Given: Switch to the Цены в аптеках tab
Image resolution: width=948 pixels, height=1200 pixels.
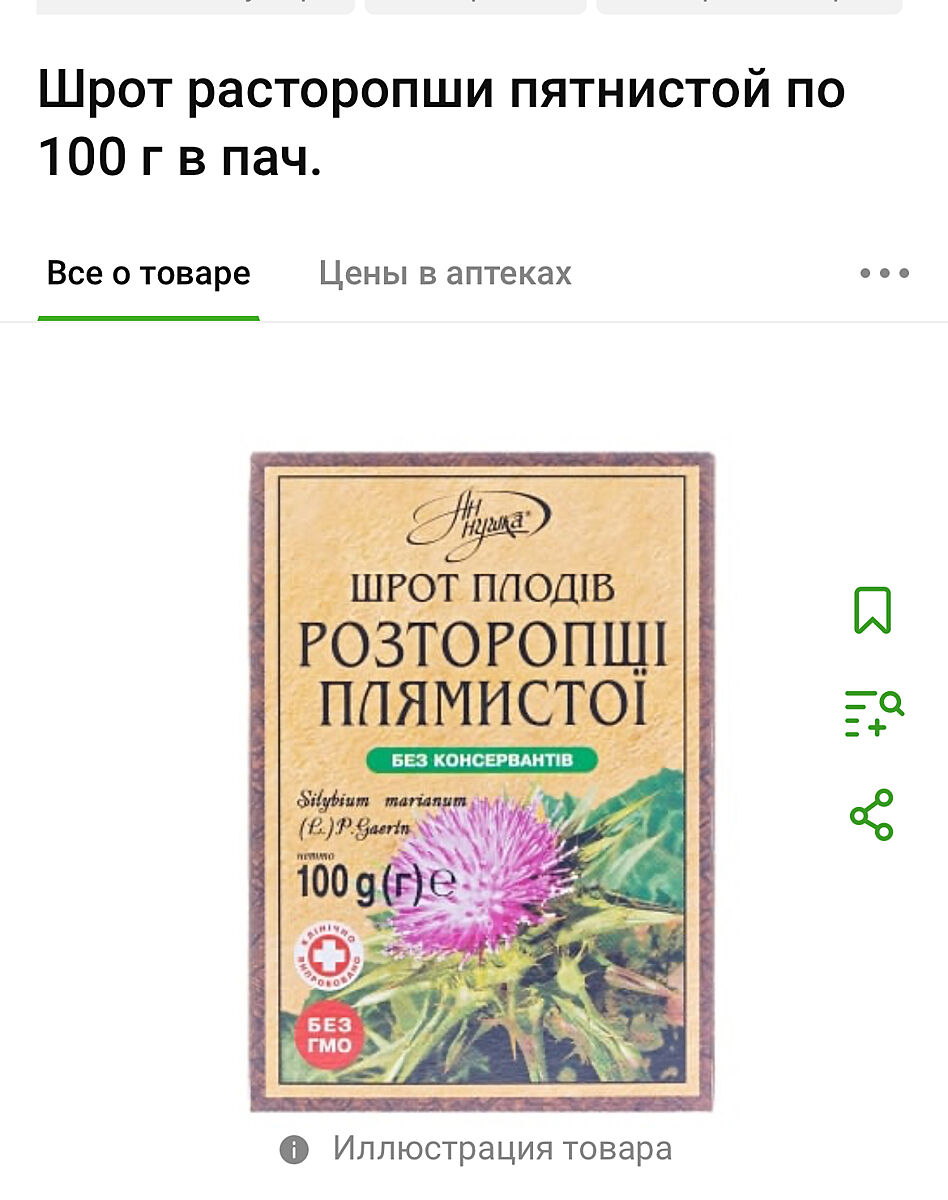Looking at the screenshot, I should [445, 274].
